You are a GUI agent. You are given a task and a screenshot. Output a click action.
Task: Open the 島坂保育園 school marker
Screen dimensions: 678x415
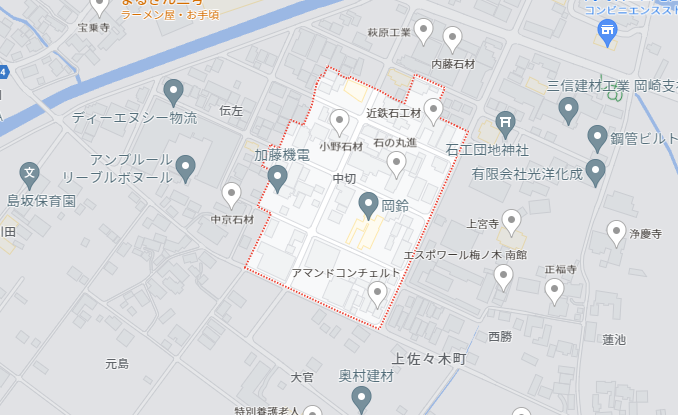click(30, 175)
